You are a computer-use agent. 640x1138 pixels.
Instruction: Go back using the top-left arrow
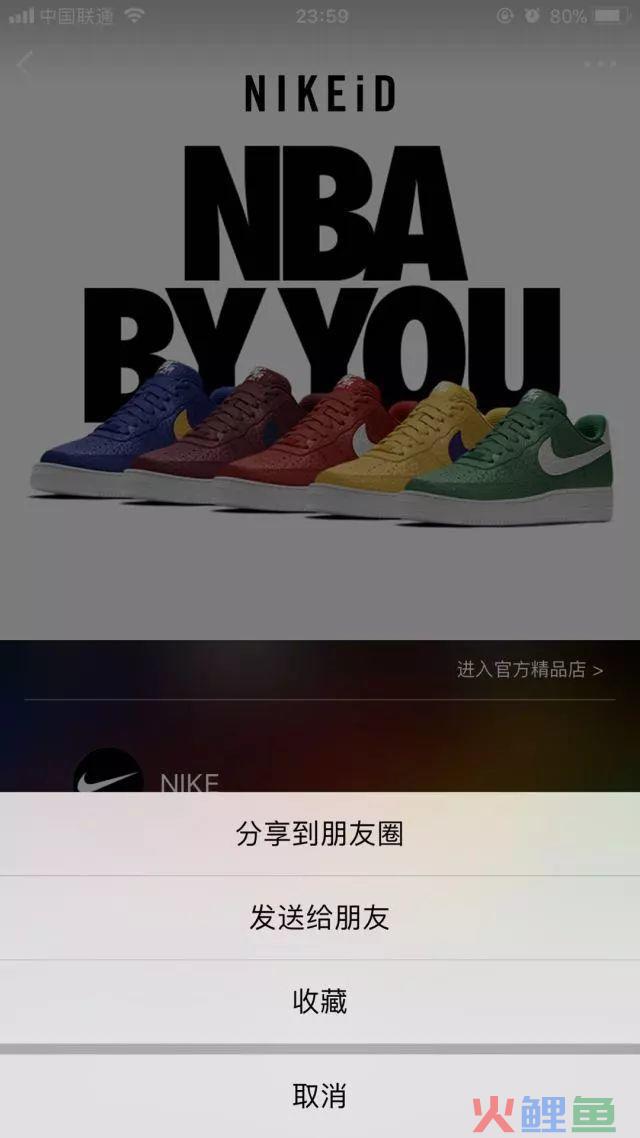pyautogui.click(x=26, y=65)
